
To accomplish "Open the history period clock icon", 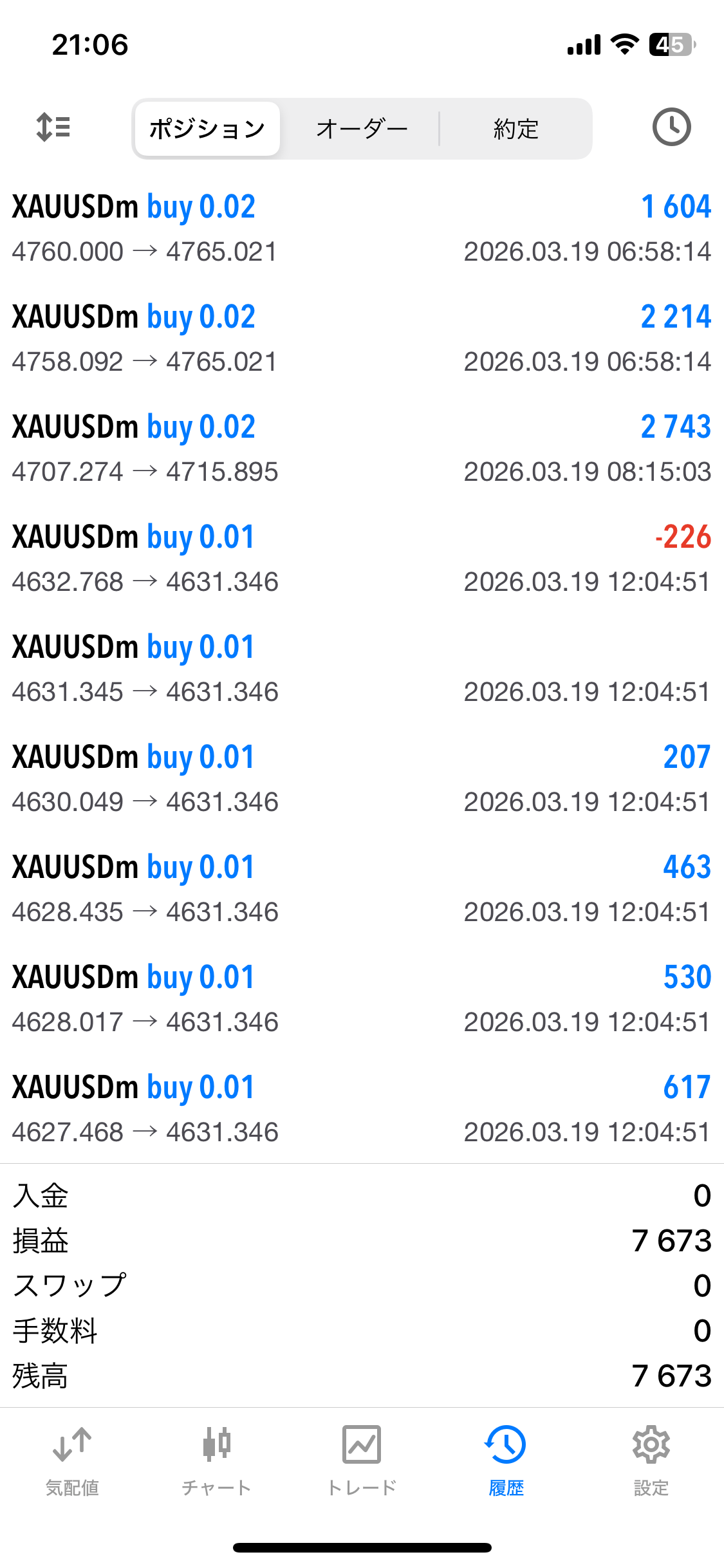I will (x=671, y=127).
